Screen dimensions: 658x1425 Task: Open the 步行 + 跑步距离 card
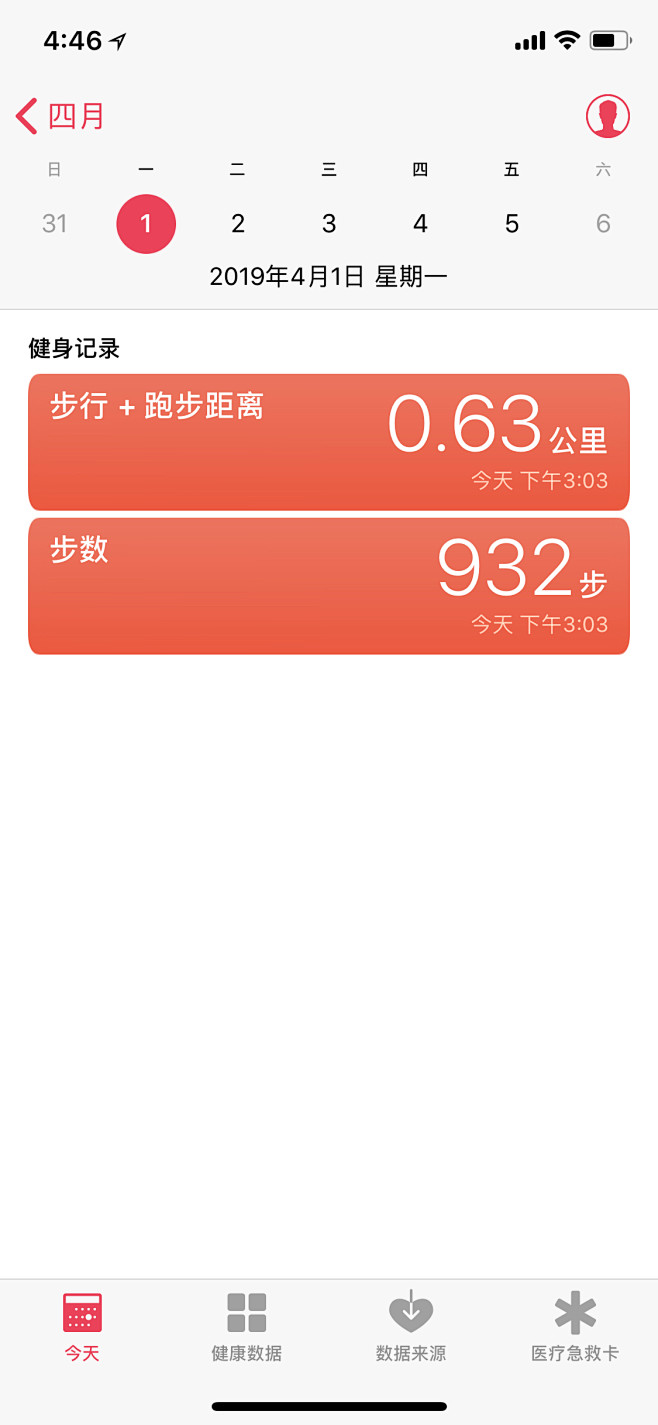329,442
